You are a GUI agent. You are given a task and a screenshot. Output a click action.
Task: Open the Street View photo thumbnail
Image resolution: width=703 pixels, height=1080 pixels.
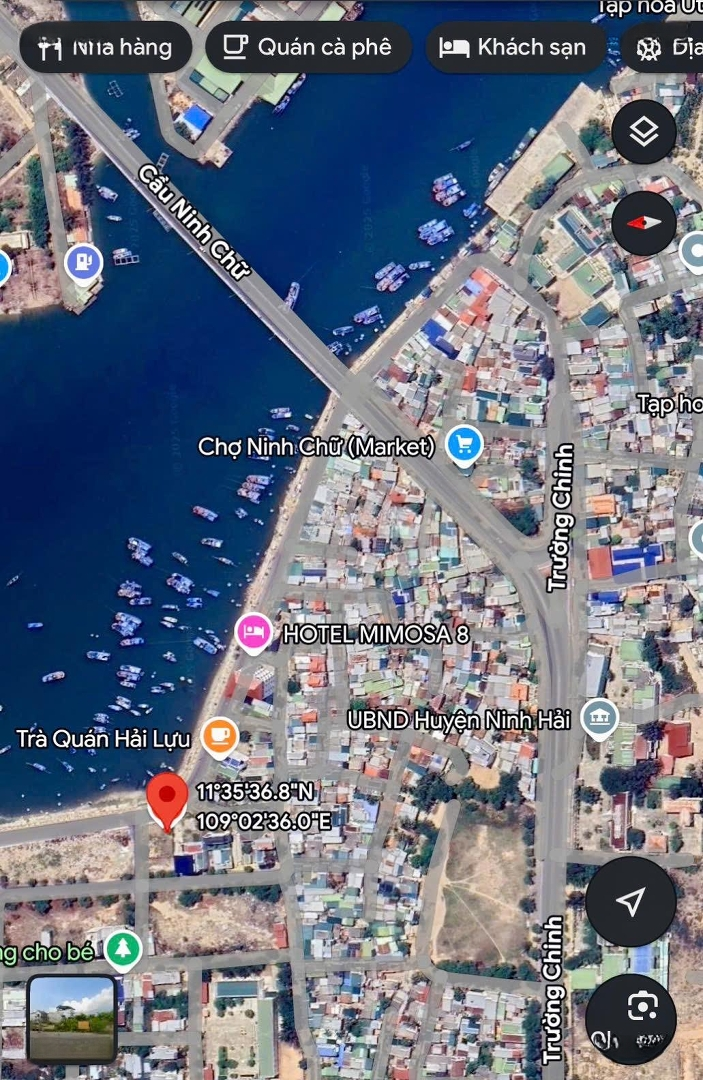[x=71, y=1018]
